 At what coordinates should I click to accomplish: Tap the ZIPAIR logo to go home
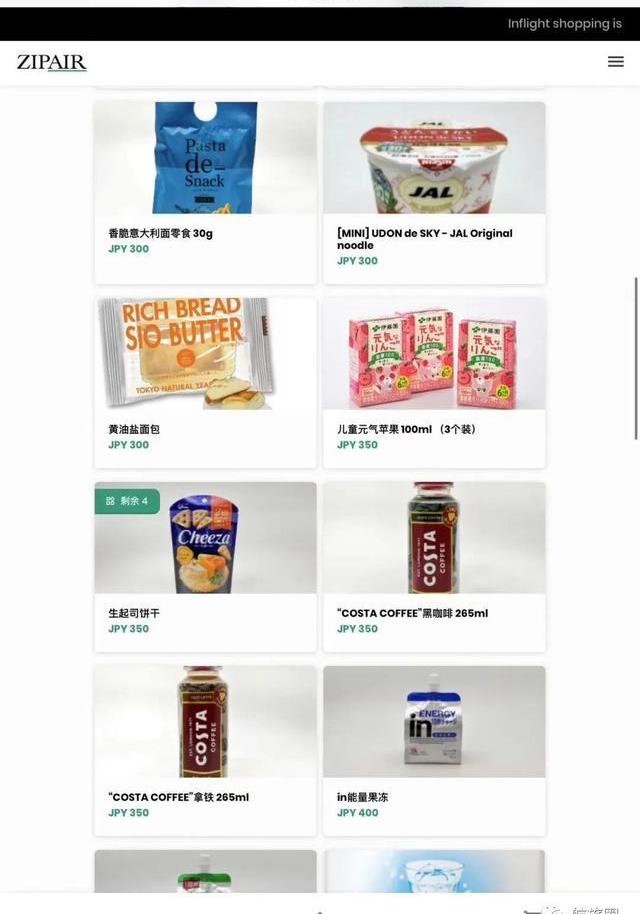pyautogui.click(x=52, y=63)
